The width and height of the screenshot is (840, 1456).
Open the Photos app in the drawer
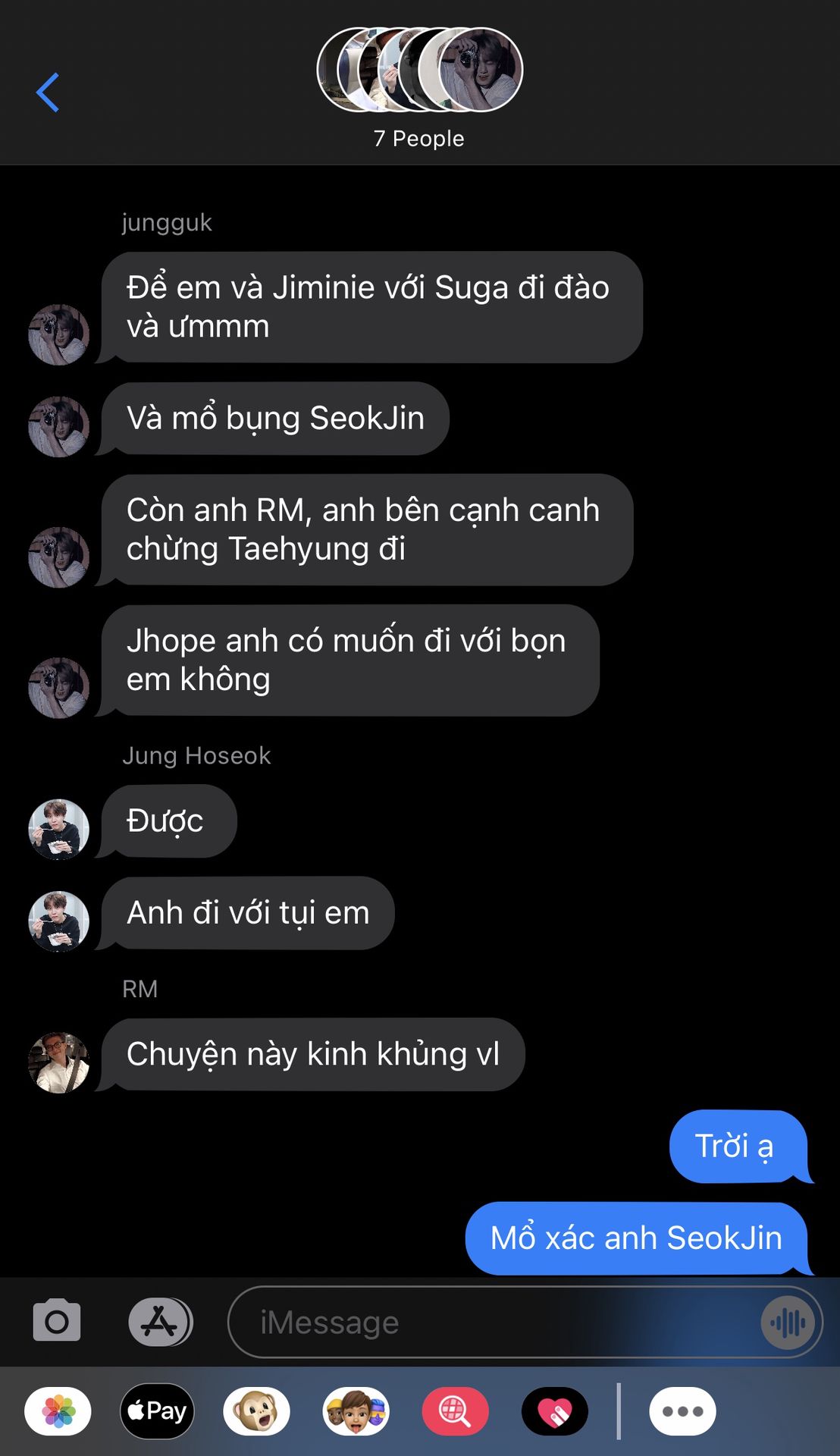pyautogui.click(x=58, y=1411)
